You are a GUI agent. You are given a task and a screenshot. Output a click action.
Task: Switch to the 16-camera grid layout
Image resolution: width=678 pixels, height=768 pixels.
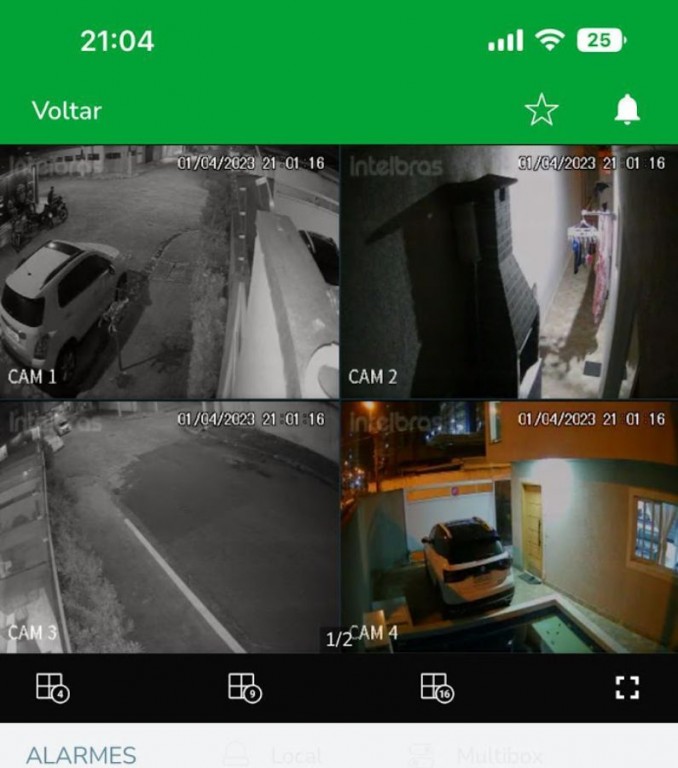436,687
